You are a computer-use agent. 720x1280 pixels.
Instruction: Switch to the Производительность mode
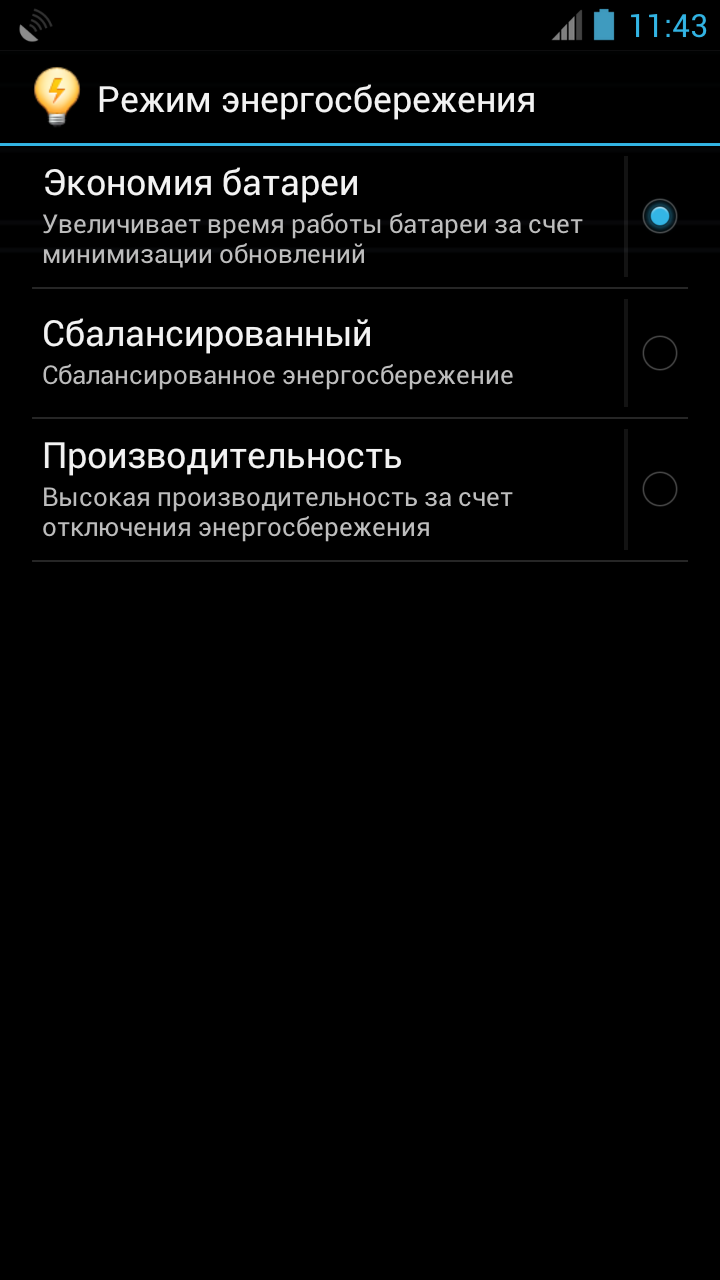pos(659,489)
